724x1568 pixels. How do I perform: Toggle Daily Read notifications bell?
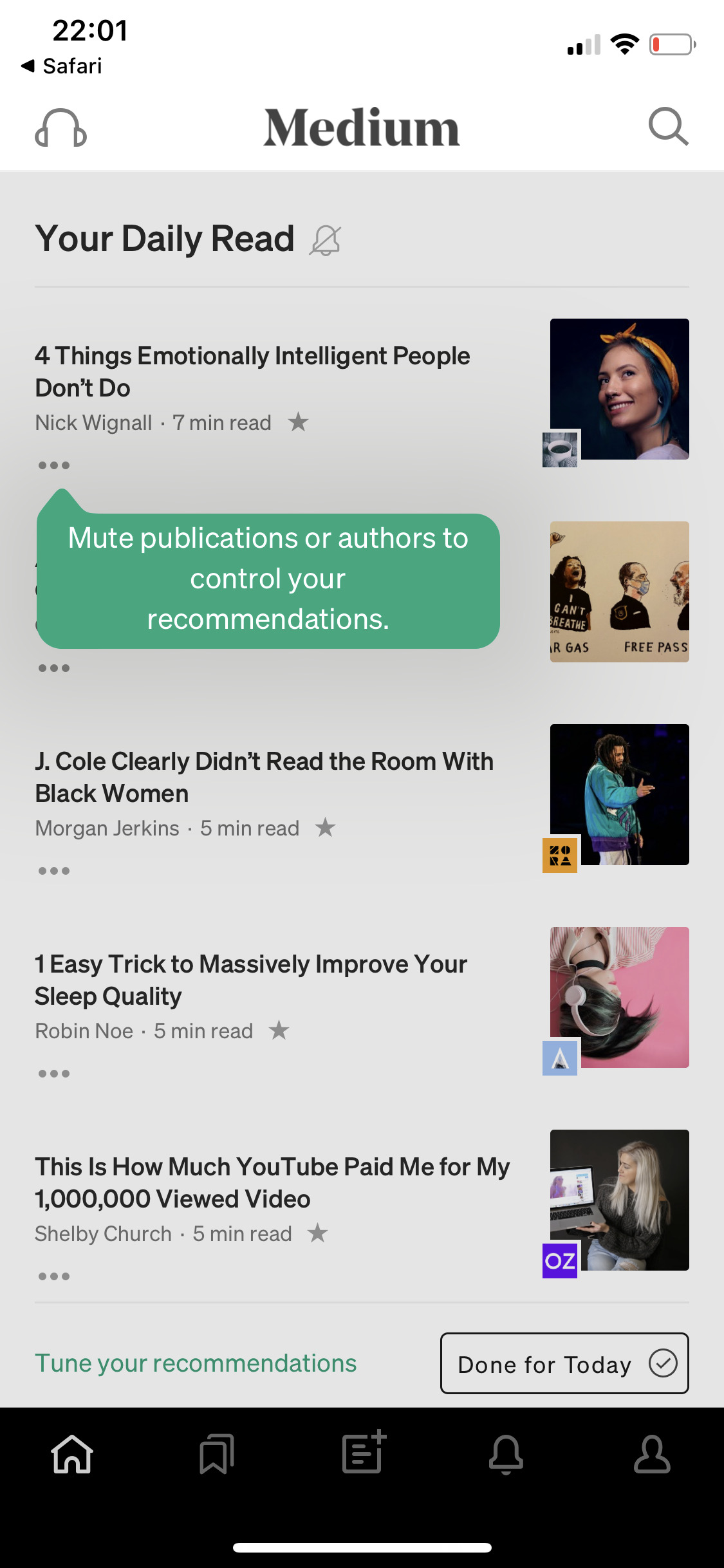pos(325,241)
